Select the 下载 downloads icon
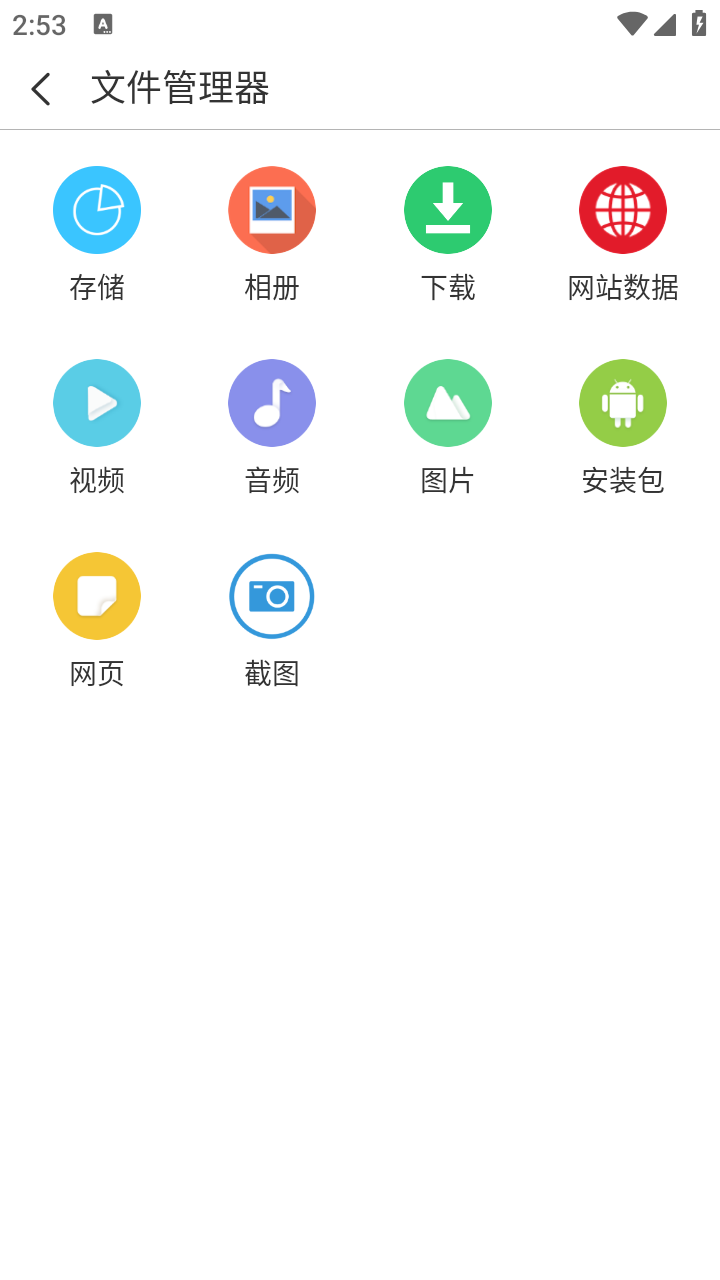 [447, 210]
